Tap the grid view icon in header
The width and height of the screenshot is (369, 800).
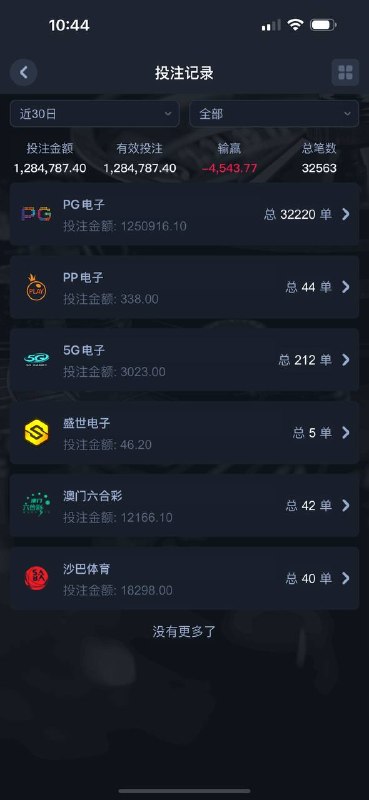[x=345, y=72]
